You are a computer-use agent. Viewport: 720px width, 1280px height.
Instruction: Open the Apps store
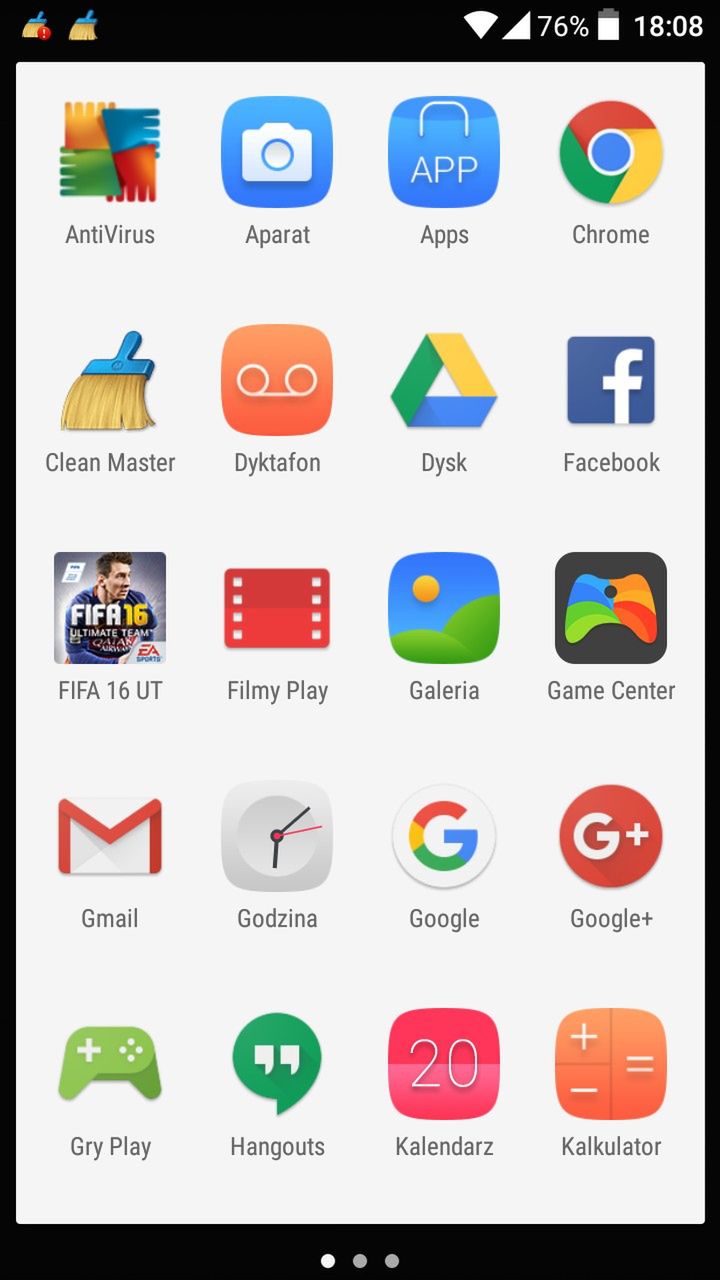444,152
